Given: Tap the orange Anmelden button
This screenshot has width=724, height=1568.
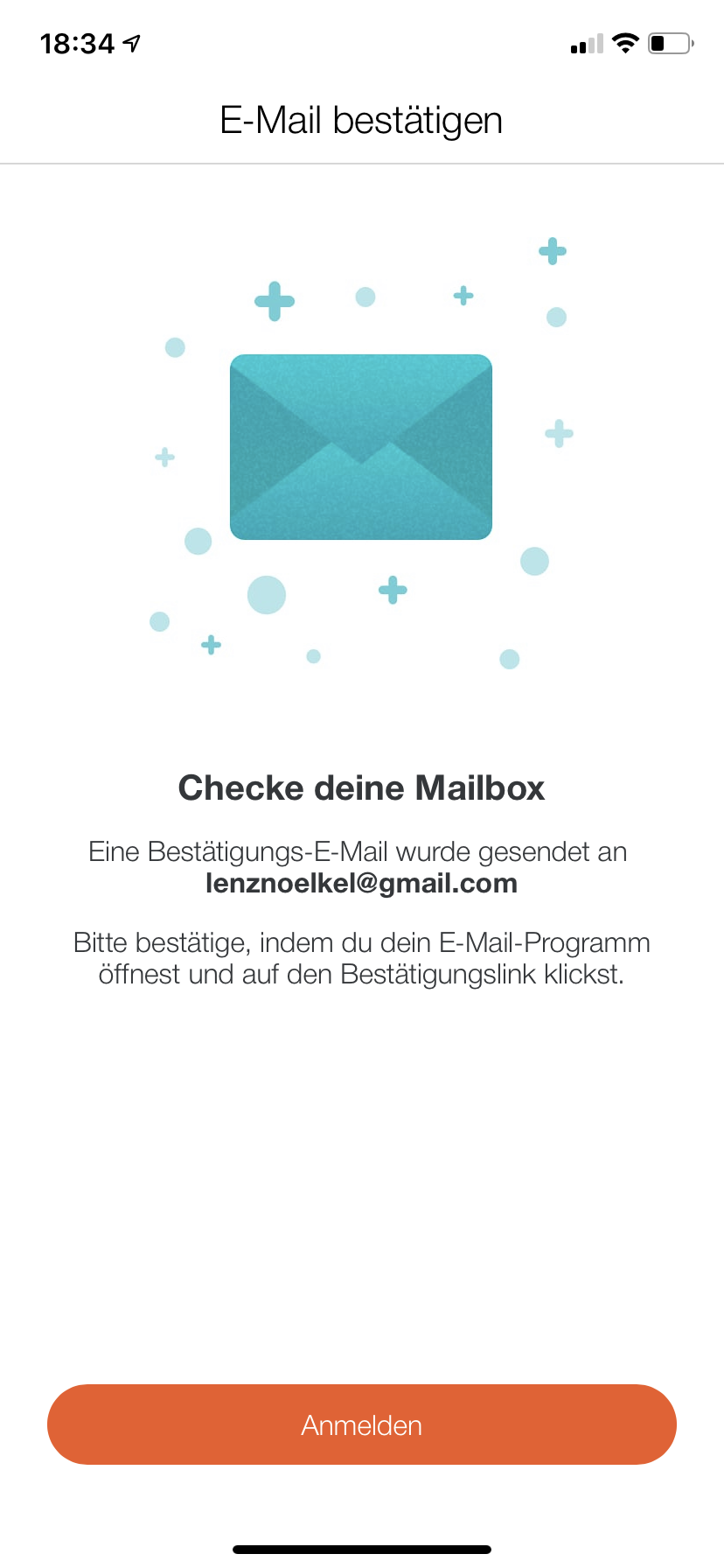Looking at the screenshot, I should click(361, 1424).
